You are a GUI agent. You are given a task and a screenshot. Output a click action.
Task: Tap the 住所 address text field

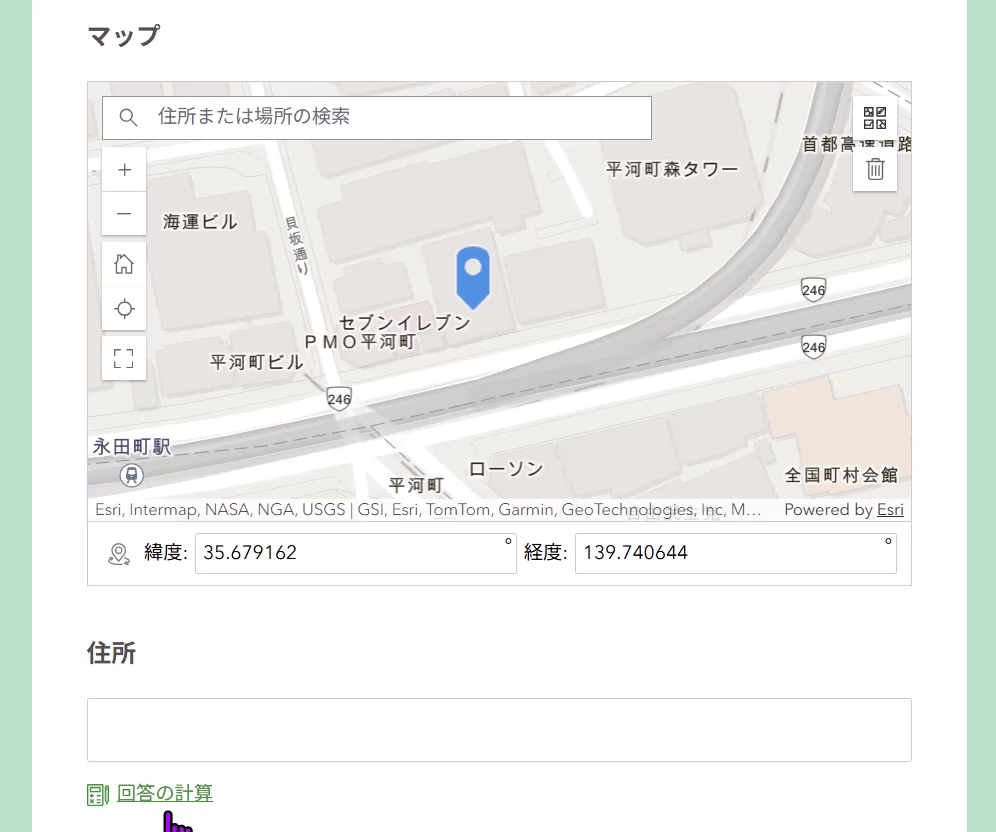click(x=499, y=730)
